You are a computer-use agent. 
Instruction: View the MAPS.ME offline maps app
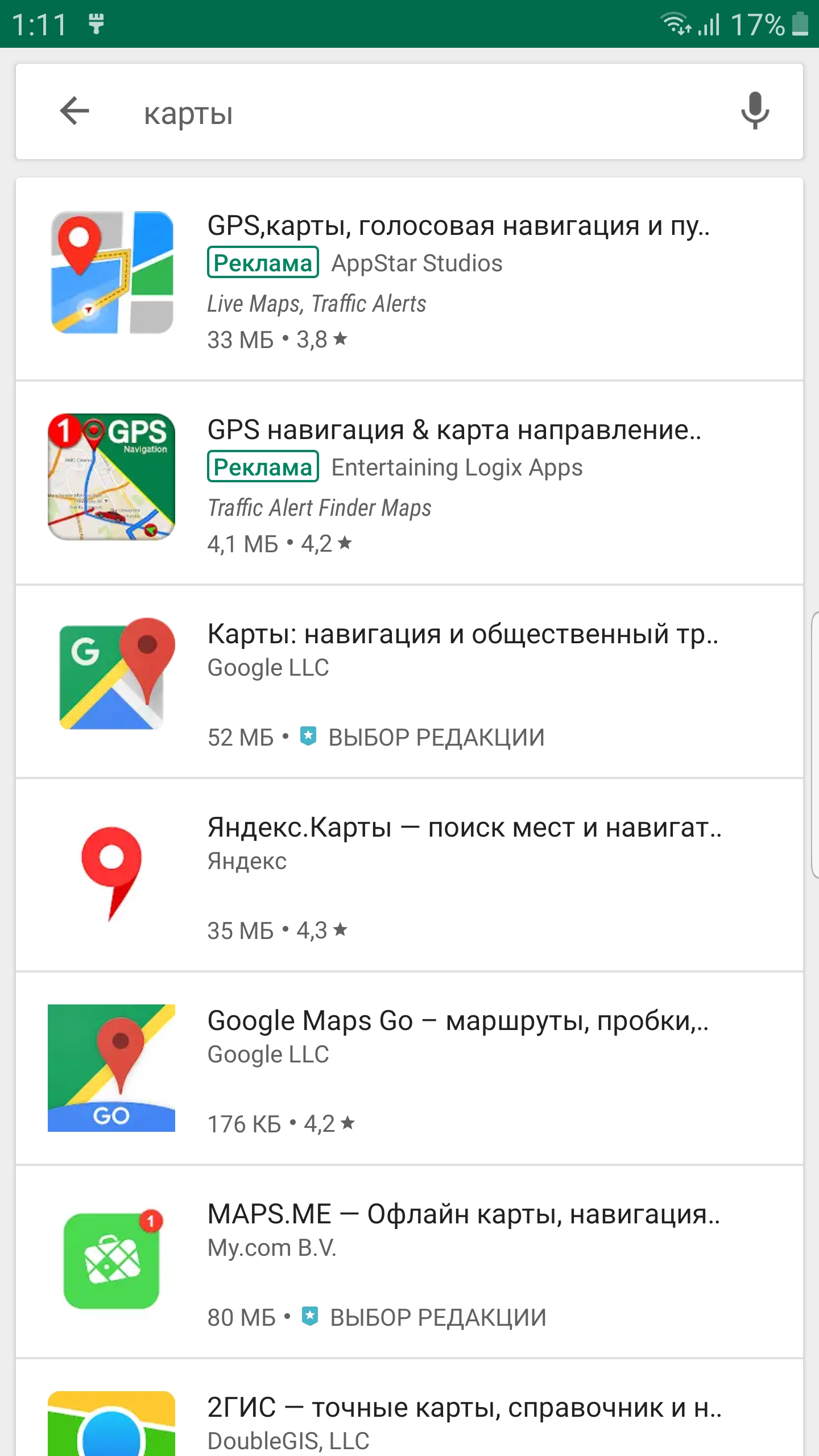pyautogui.click(x=409, y=1262)
